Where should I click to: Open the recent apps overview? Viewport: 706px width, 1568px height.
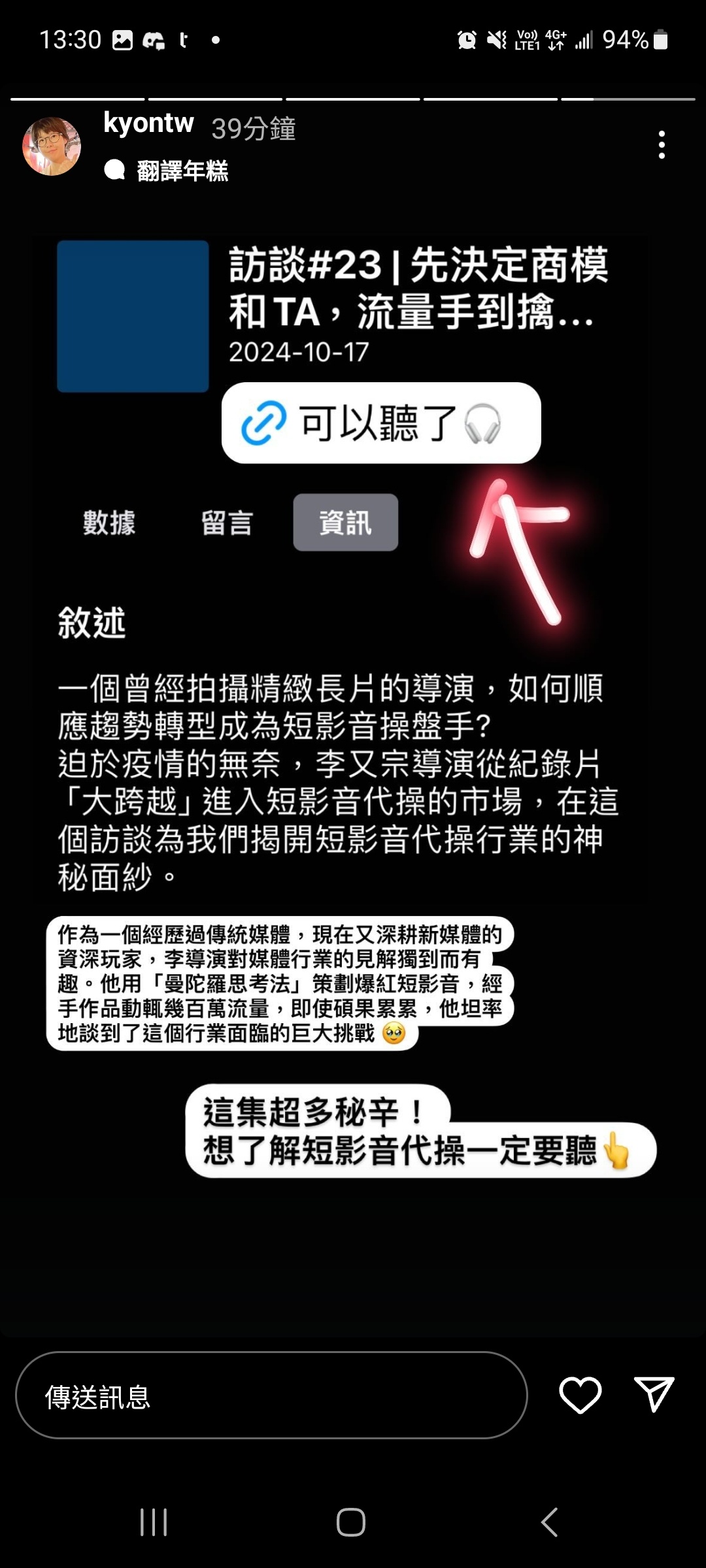tap(154, 1522)
